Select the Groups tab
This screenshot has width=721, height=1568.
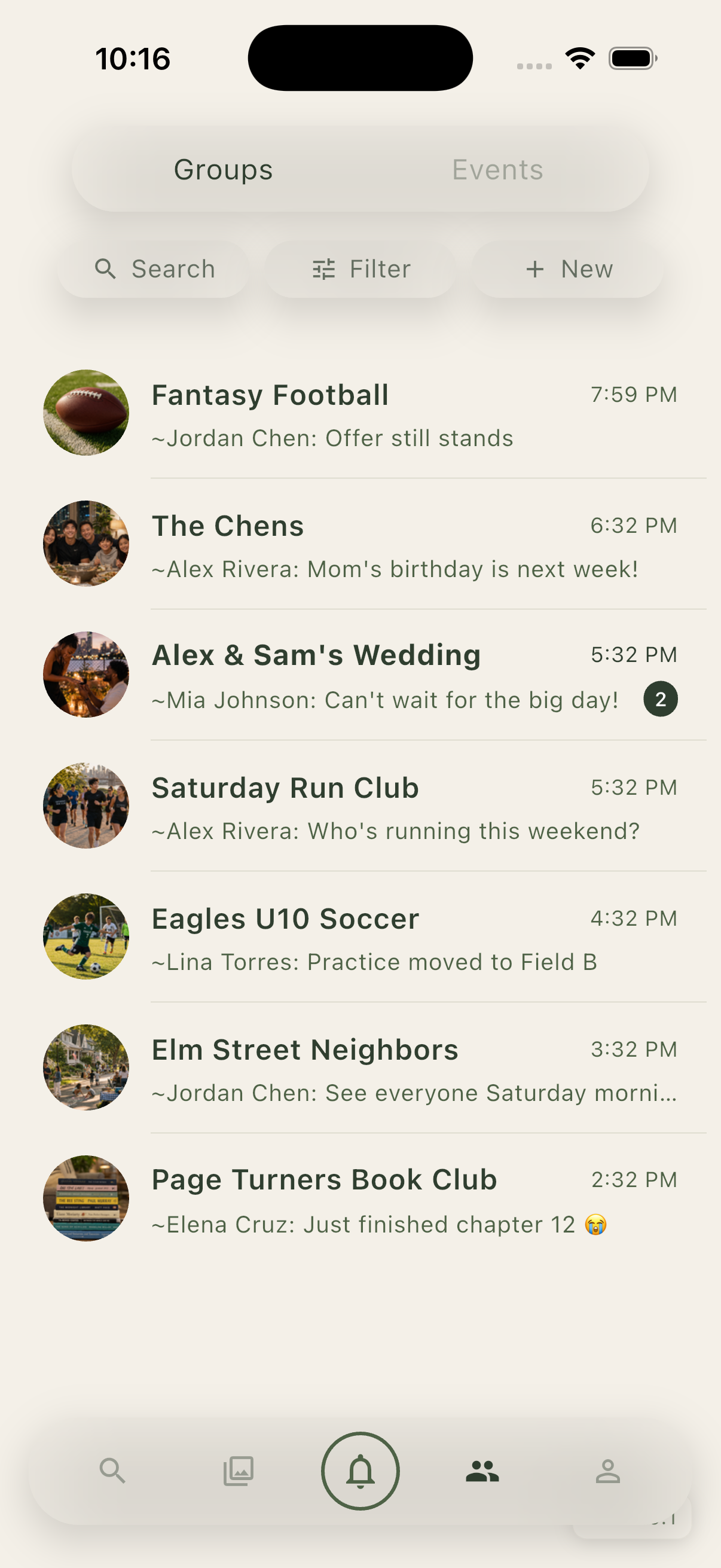224,169
